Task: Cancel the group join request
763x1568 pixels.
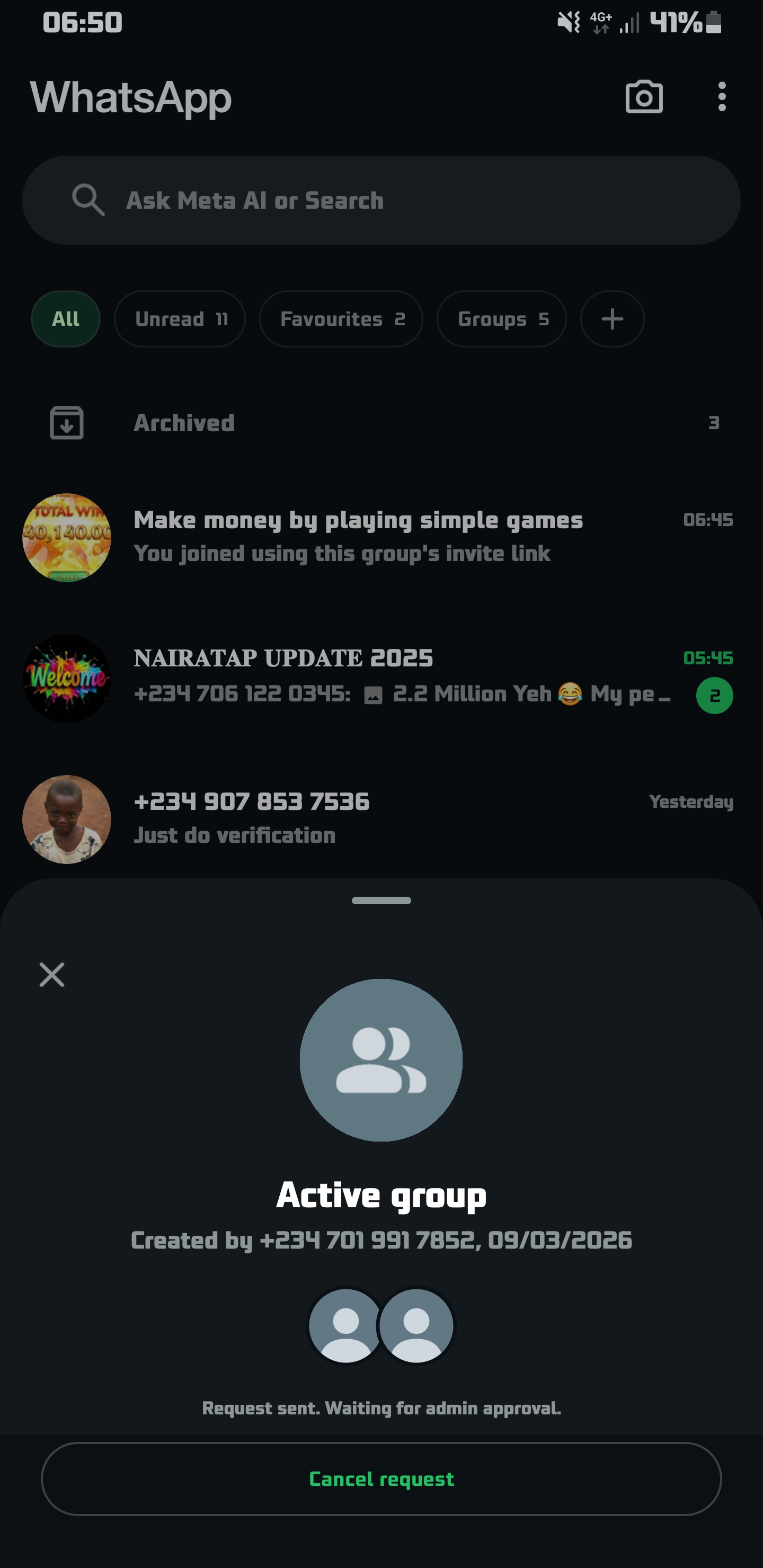Action: coord(381,1478)
